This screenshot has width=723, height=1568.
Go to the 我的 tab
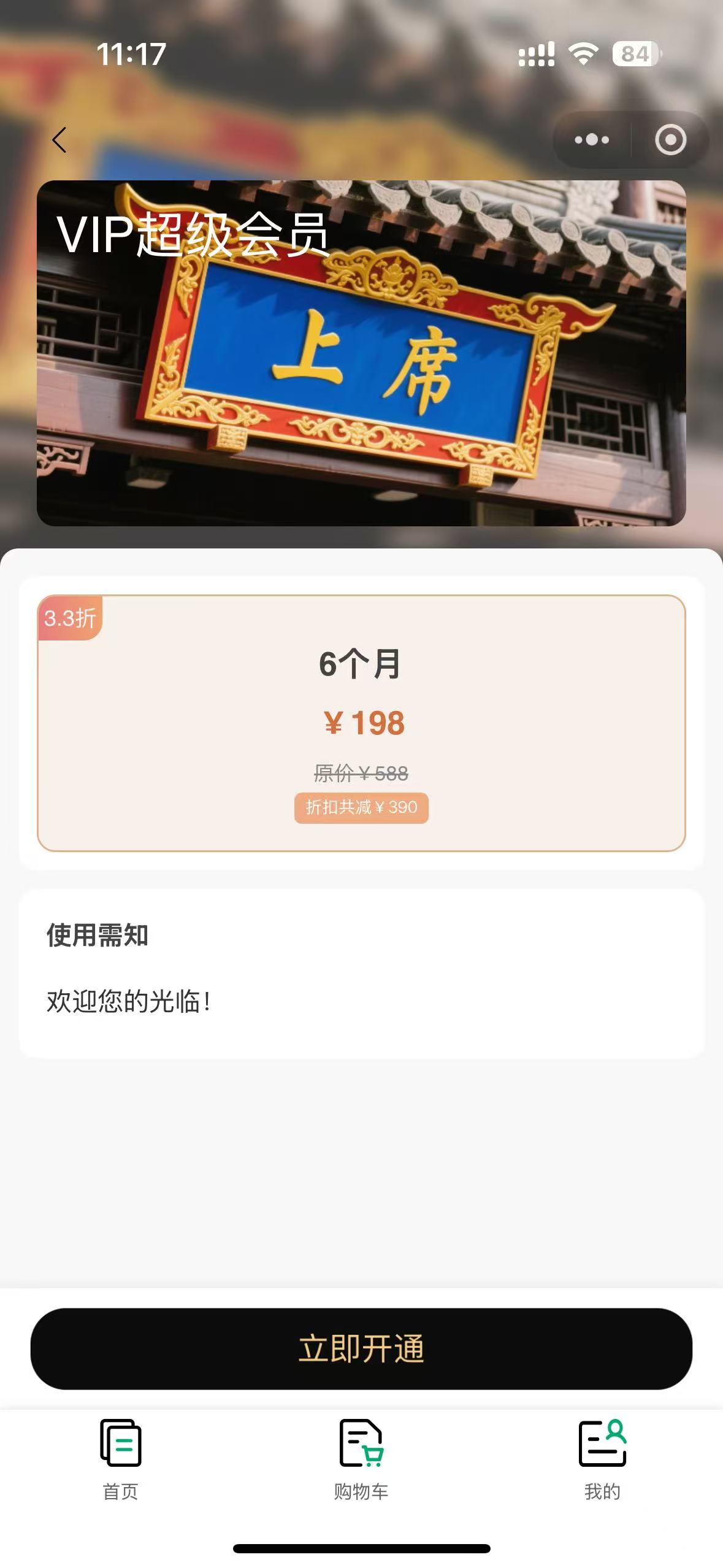click(602, 1459)
